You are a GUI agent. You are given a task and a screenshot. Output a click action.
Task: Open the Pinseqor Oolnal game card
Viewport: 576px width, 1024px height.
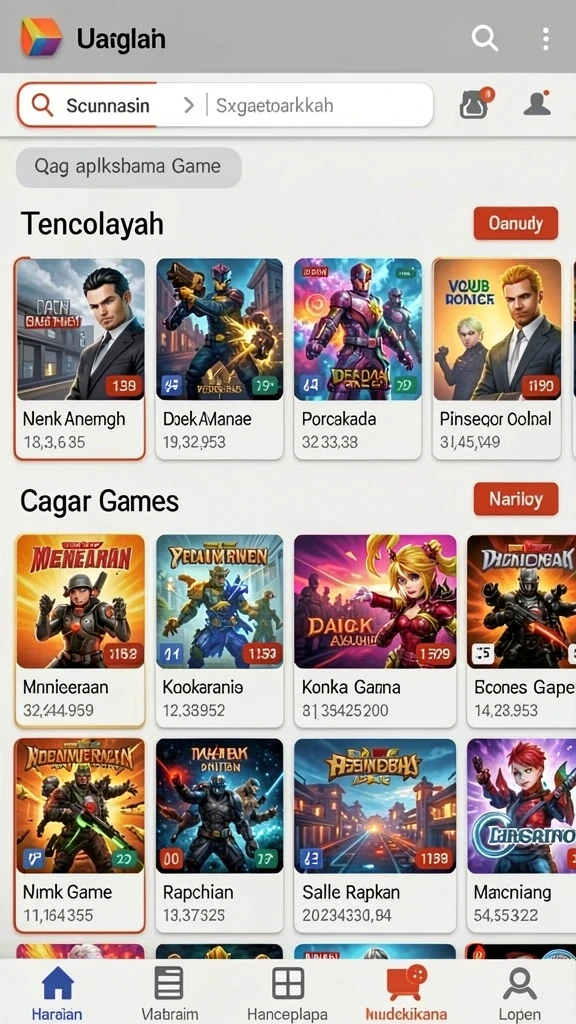tap(496, 359)
